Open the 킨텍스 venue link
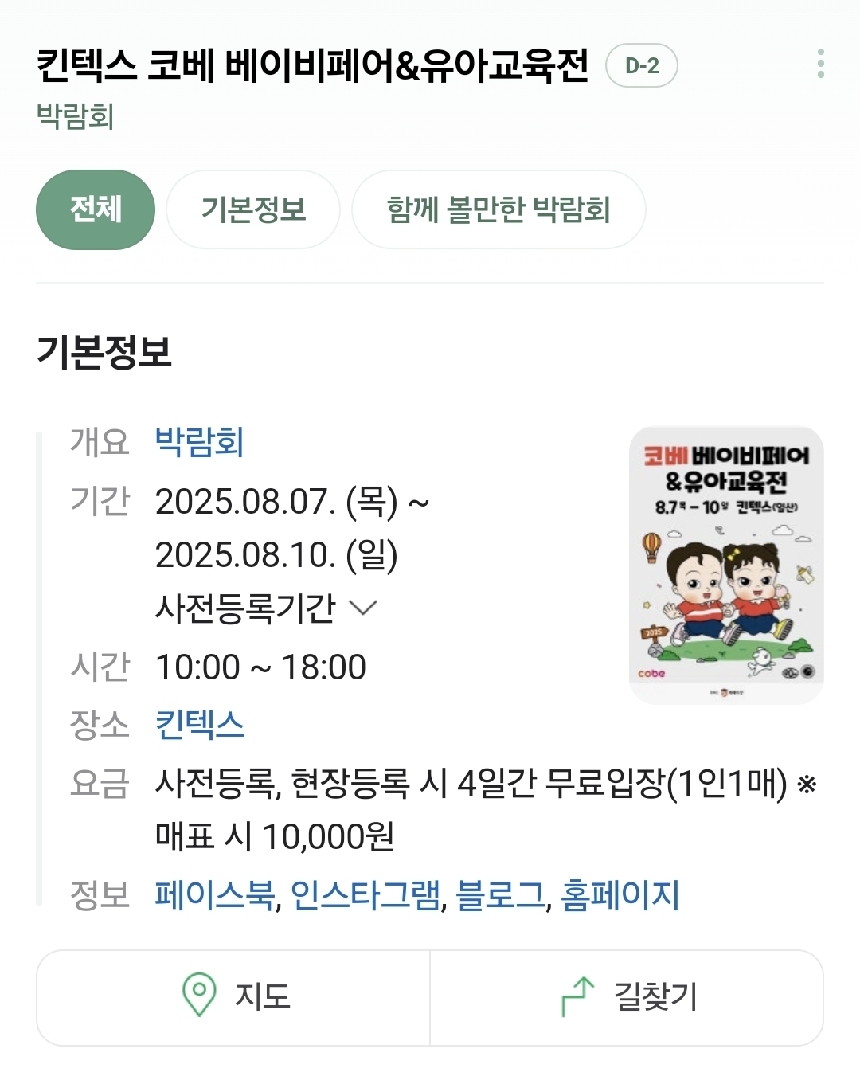 point(200,724)
